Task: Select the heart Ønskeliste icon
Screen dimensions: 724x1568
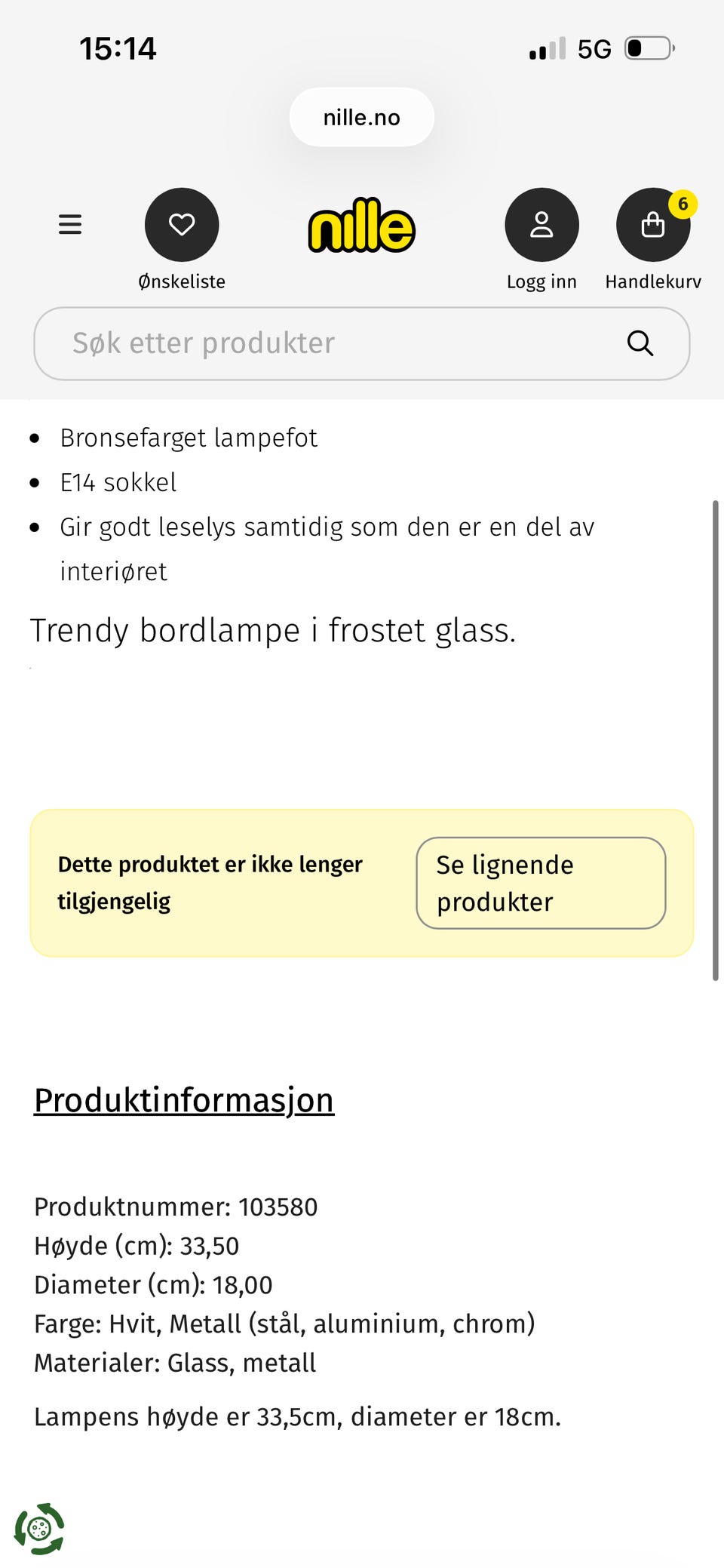Action: [182, 224]
